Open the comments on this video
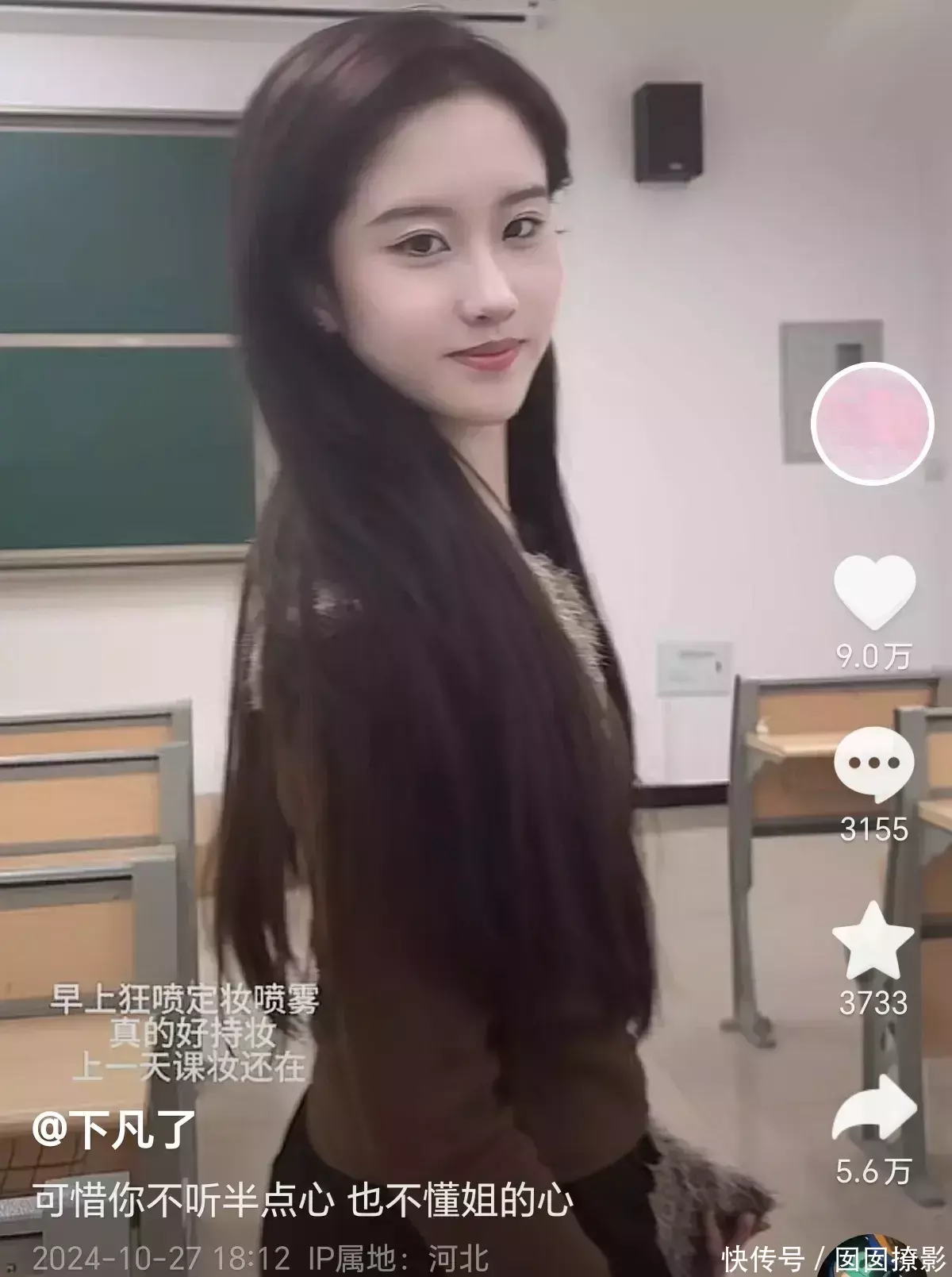The height and width of the screenshot is (1277, 952). [x=873, y=765]
